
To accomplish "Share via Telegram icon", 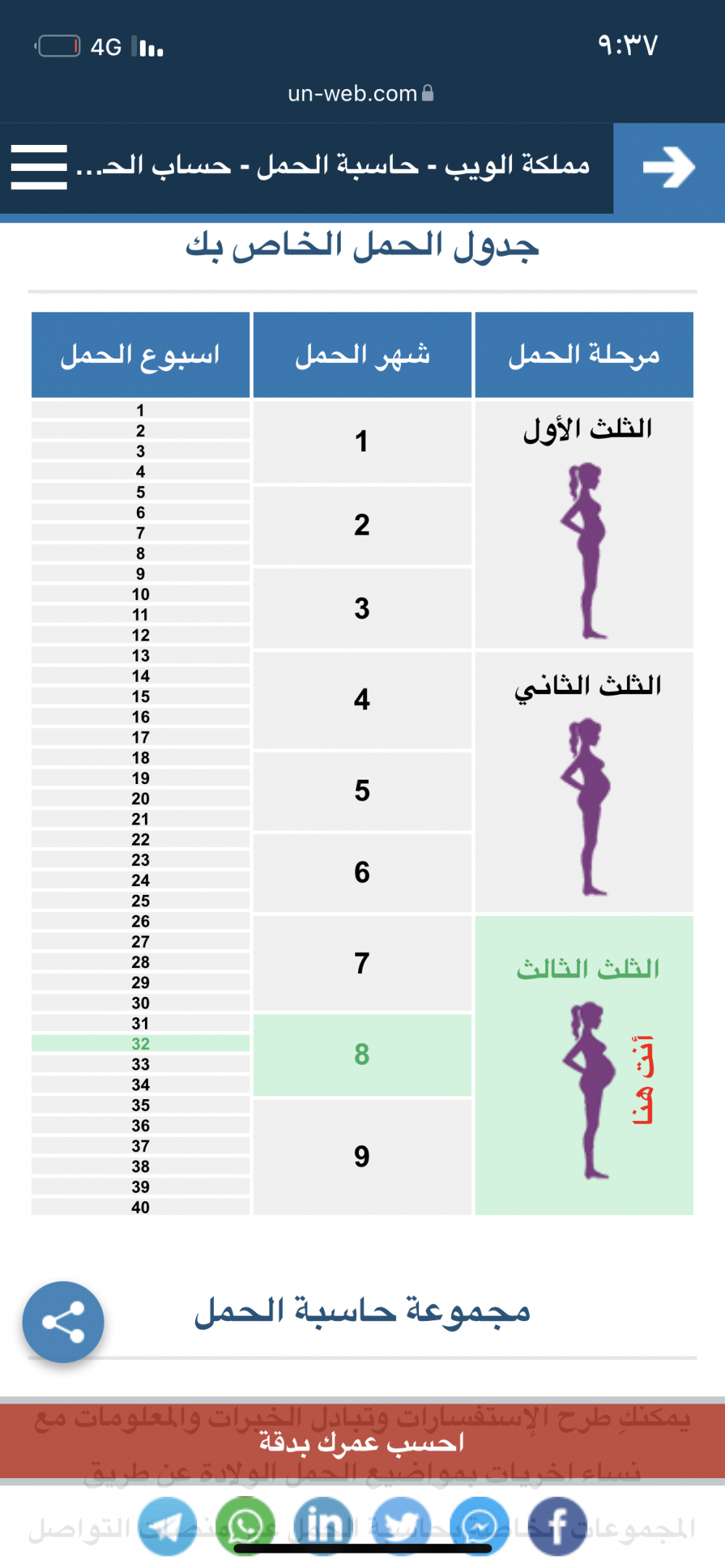I will (167, 1526).
